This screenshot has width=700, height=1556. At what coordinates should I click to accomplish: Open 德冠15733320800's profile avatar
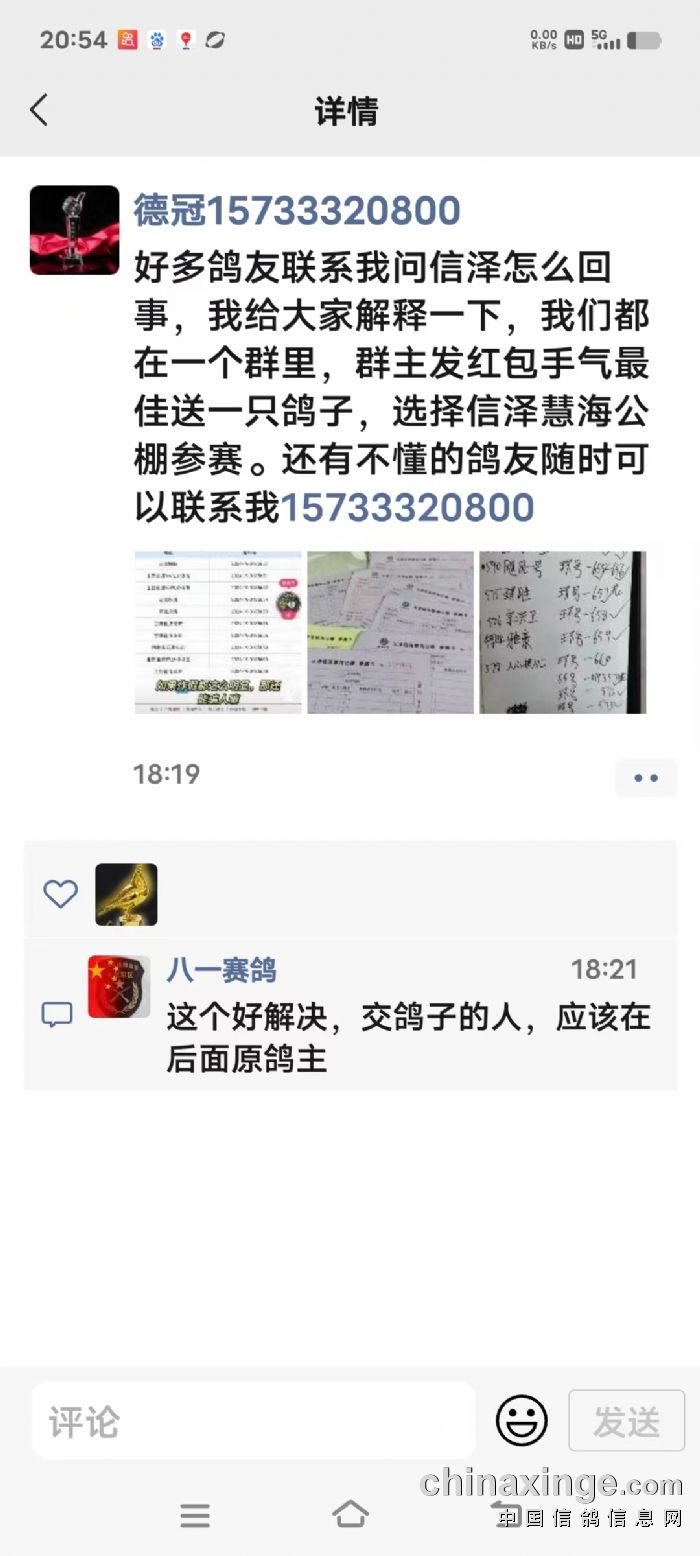(x=74, y=231)
